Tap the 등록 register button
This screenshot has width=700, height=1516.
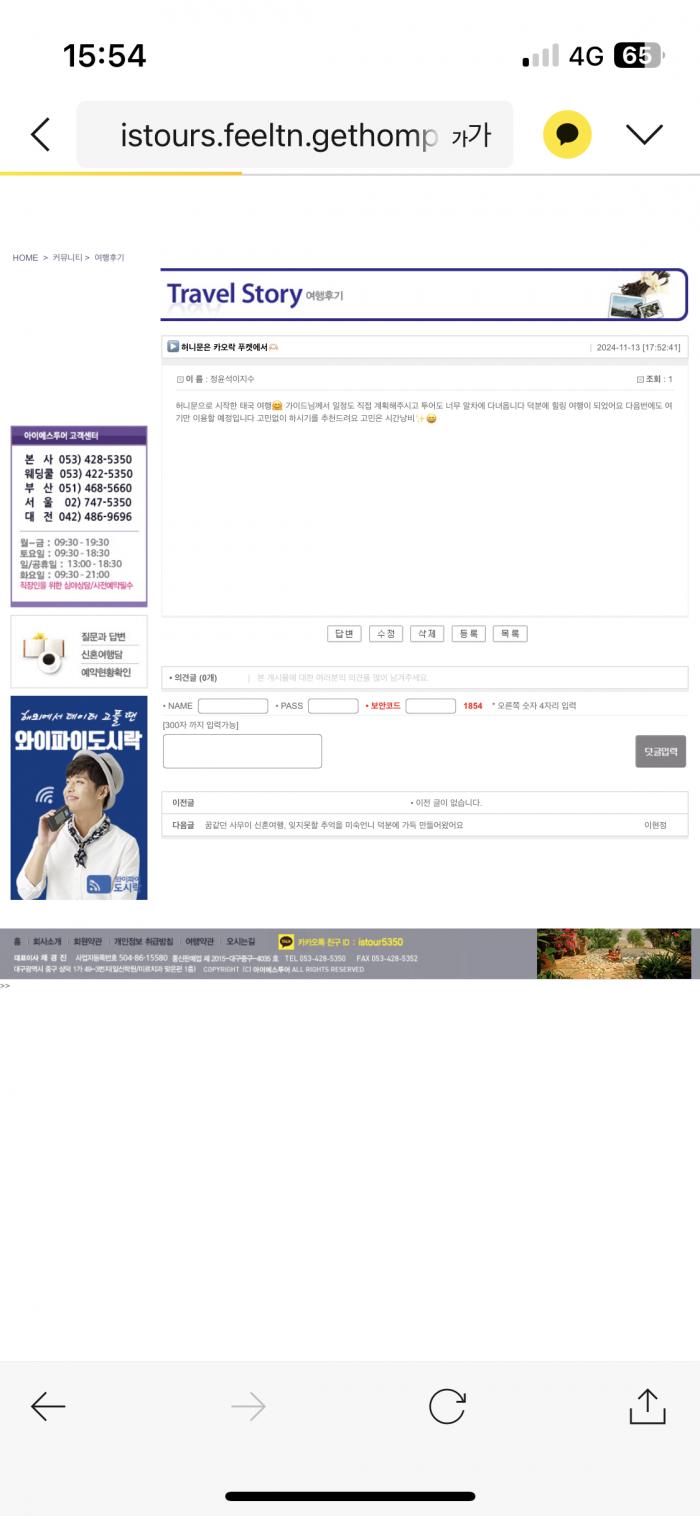468,634
